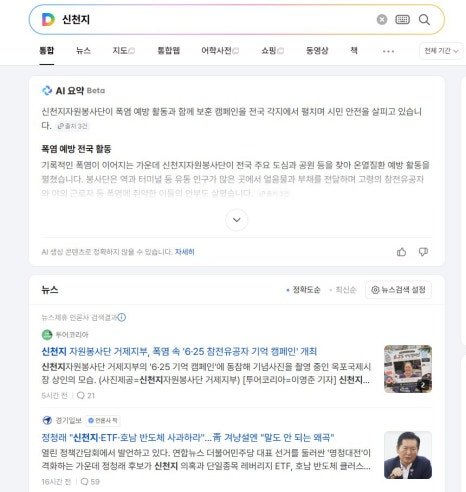
Task: Tap the magnifier search icon
Action: 424,20
